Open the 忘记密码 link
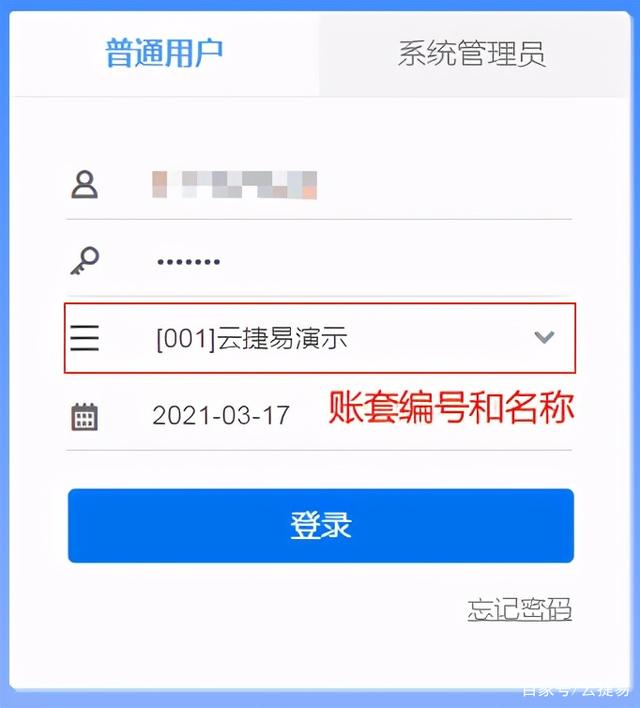The width and height of the screenshot is (640, 708). [519, 609]
